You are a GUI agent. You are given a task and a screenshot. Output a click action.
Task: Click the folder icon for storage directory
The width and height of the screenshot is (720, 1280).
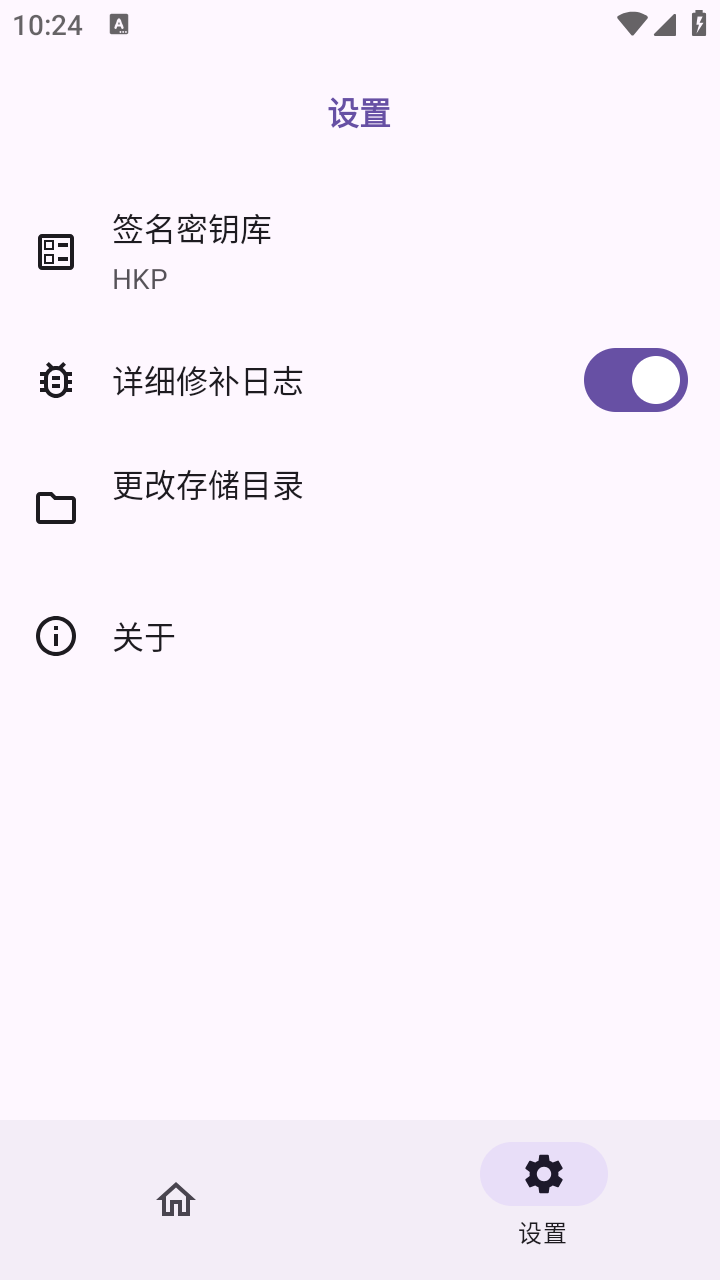[x=56, y=508]
